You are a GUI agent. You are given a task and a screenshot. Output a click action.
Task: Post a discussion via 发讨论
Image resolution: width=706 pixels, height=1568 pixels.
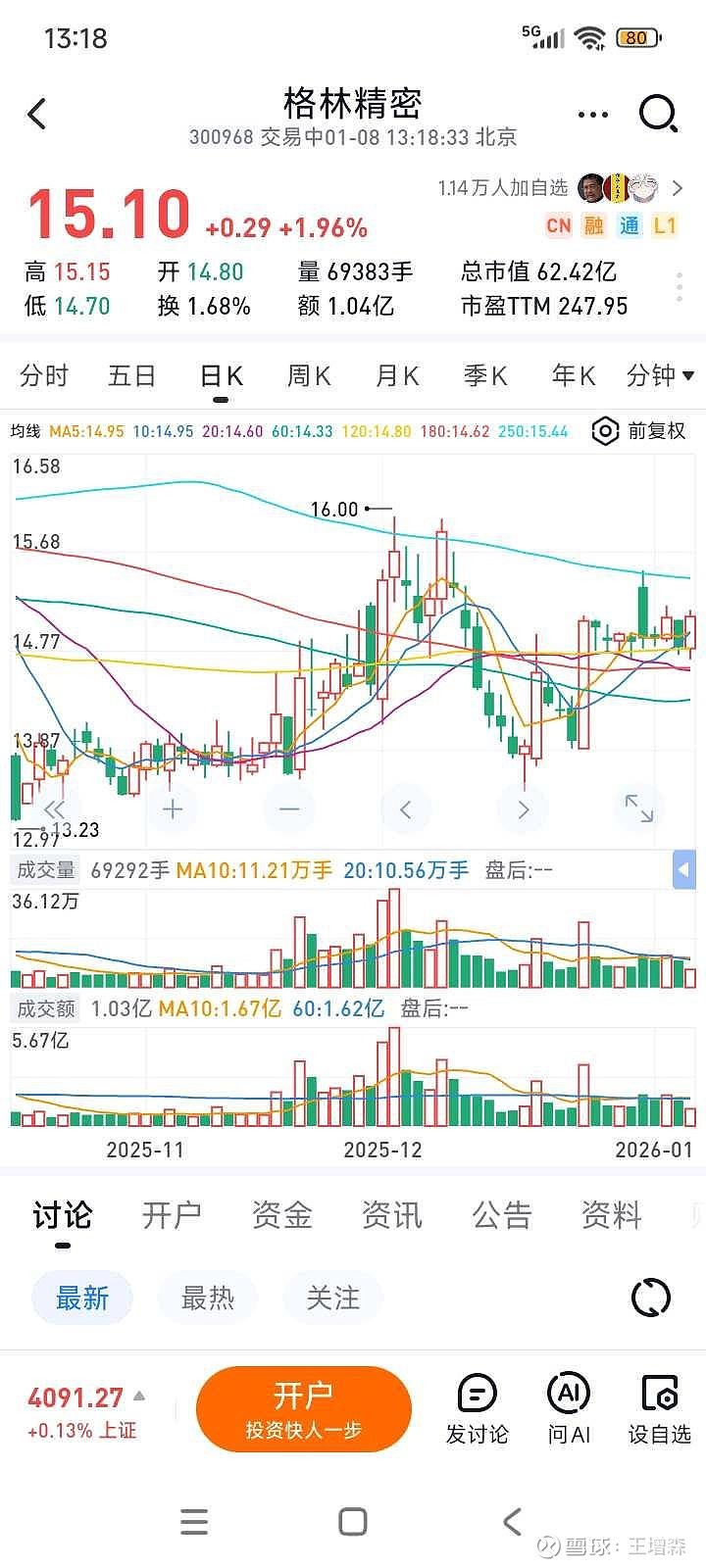pos(478,1409)
